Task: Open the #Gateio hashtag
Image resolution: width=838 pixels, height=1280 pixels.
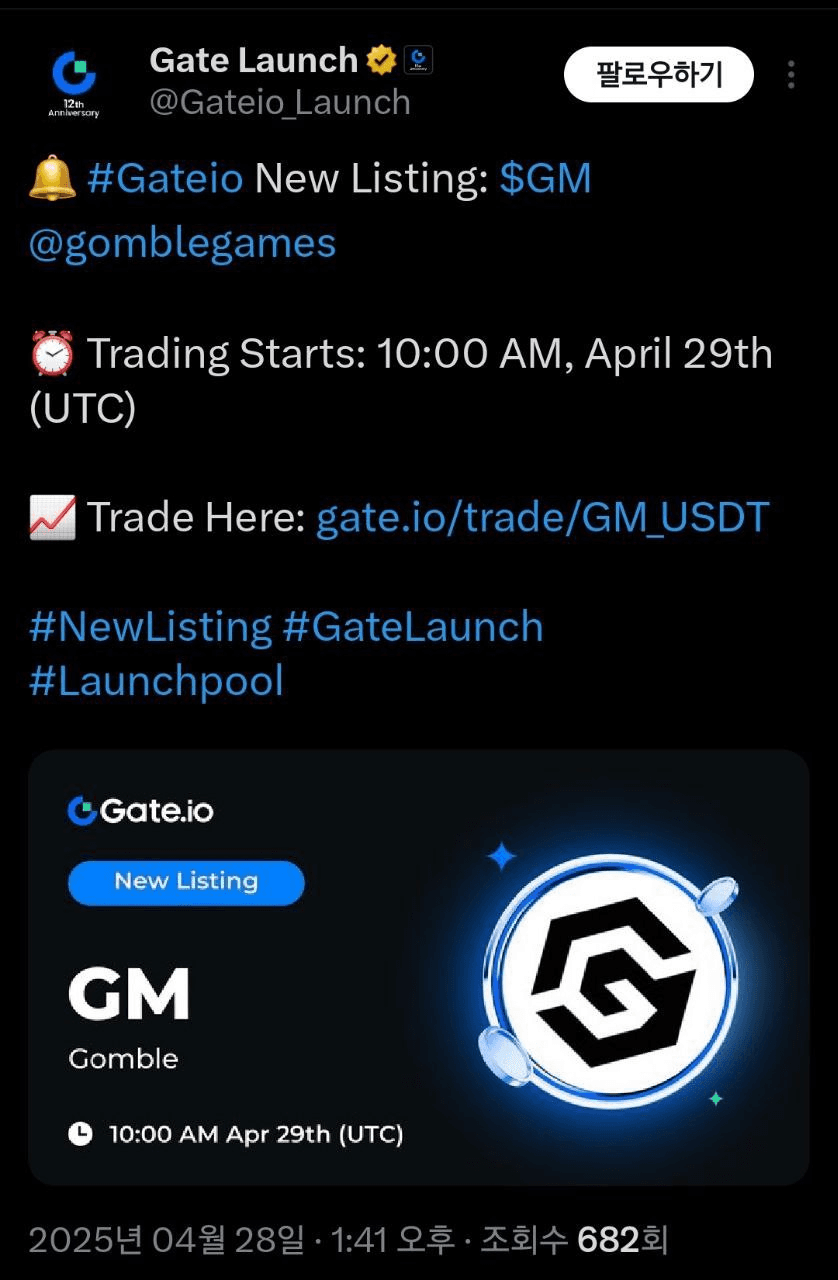Action: tap(165, 180)
